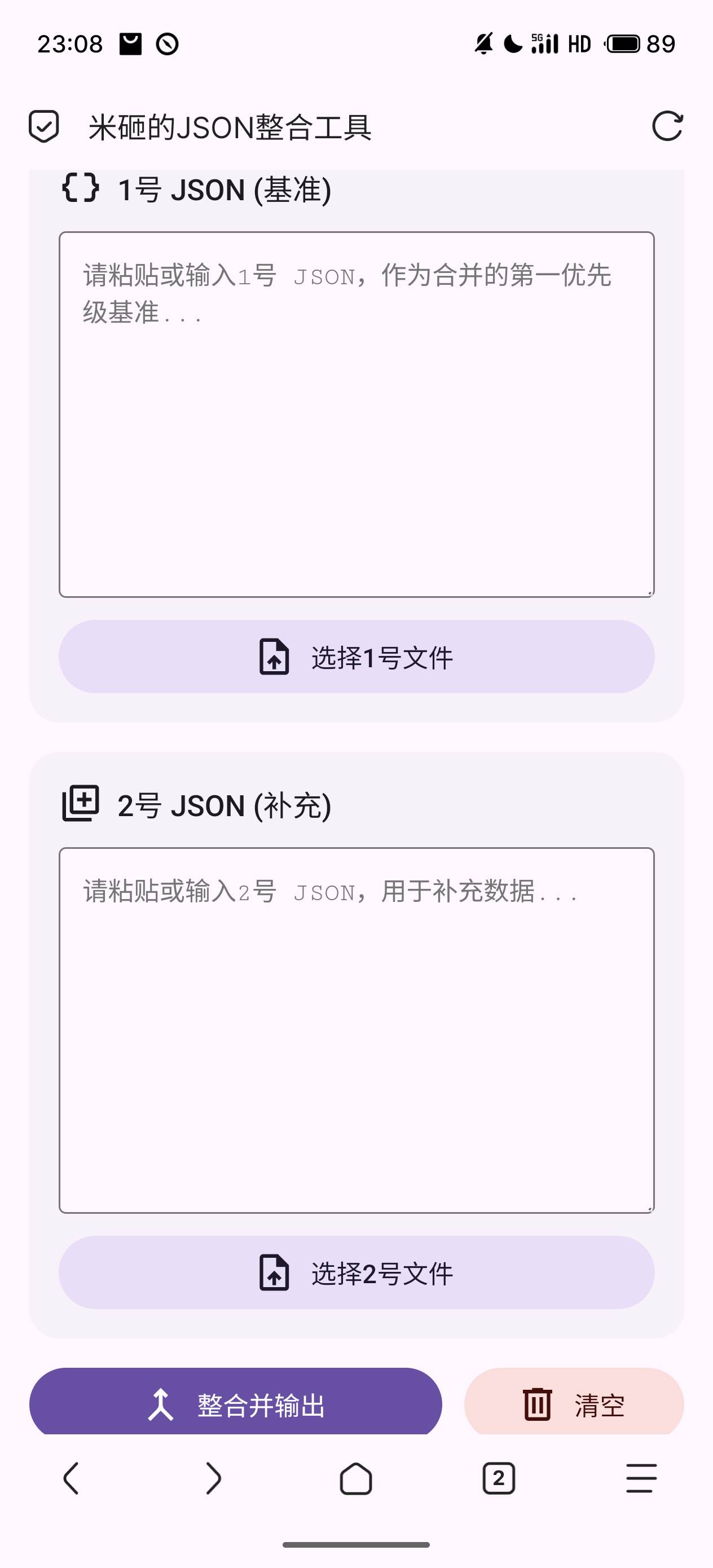
Task: Open the site security shield icon
Action: pos(44,126)
